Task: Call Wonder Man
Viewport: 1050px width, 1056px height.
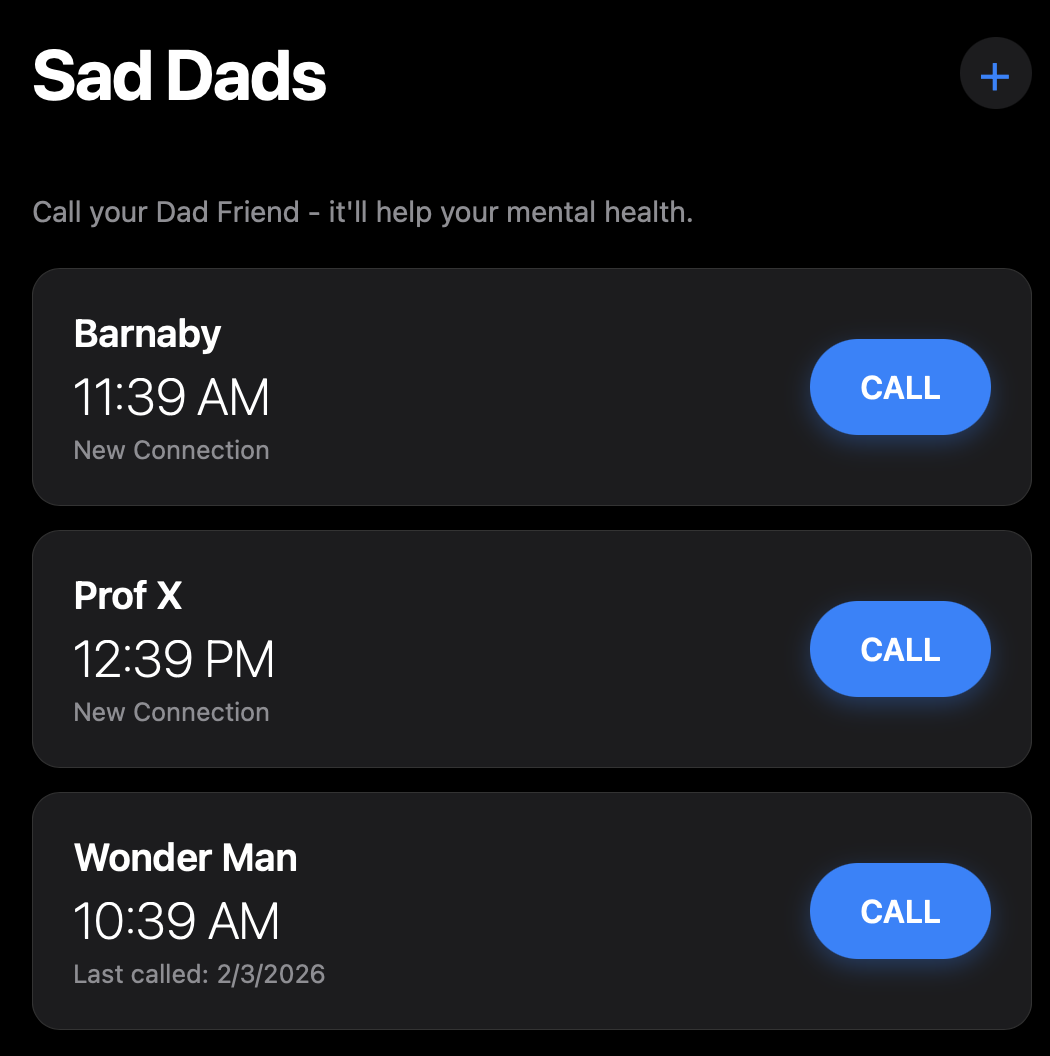Action: [x=900, y=911]
